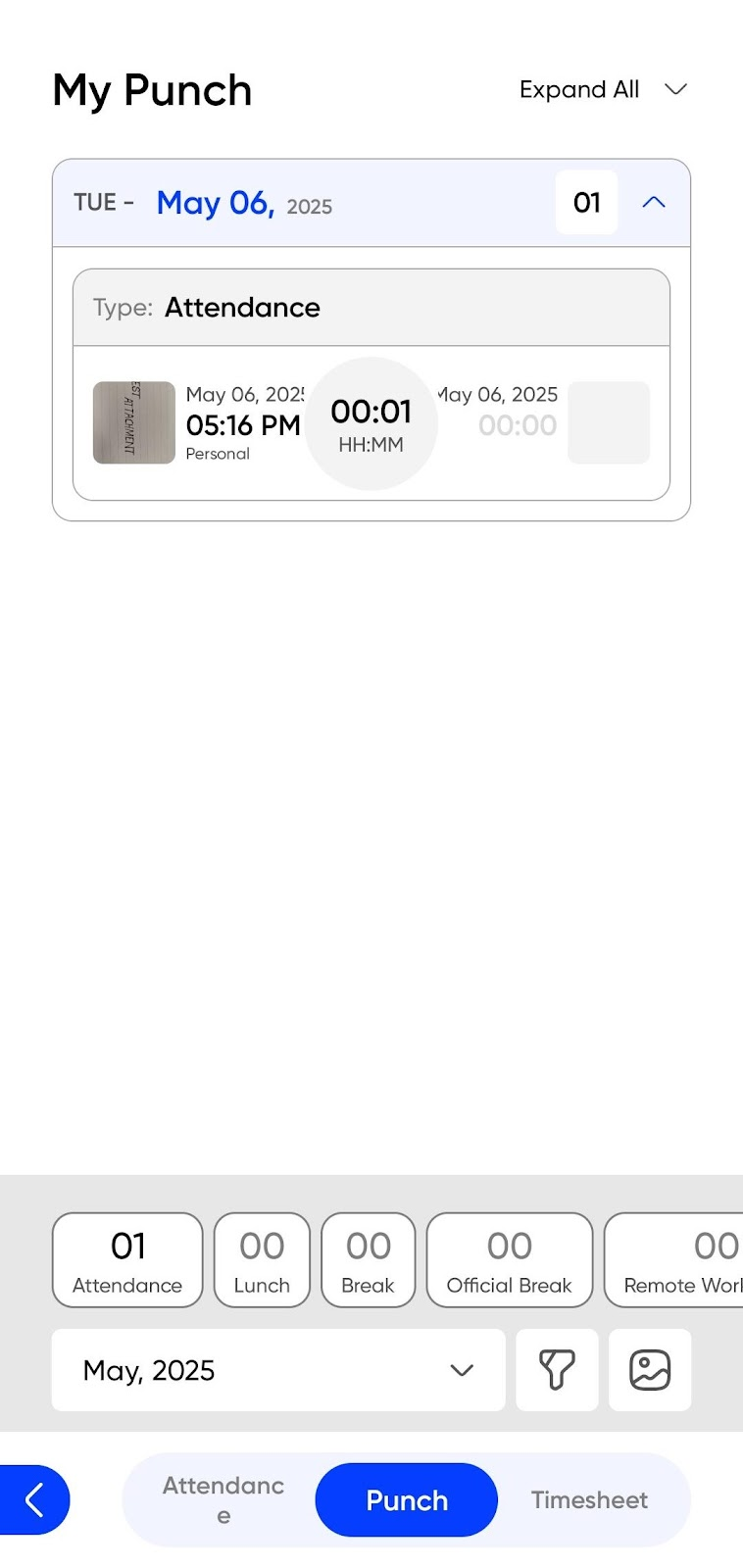Open the punch-in attachment thumbnail
Screen dimensions: 743x1568
(x=134, y=422)
